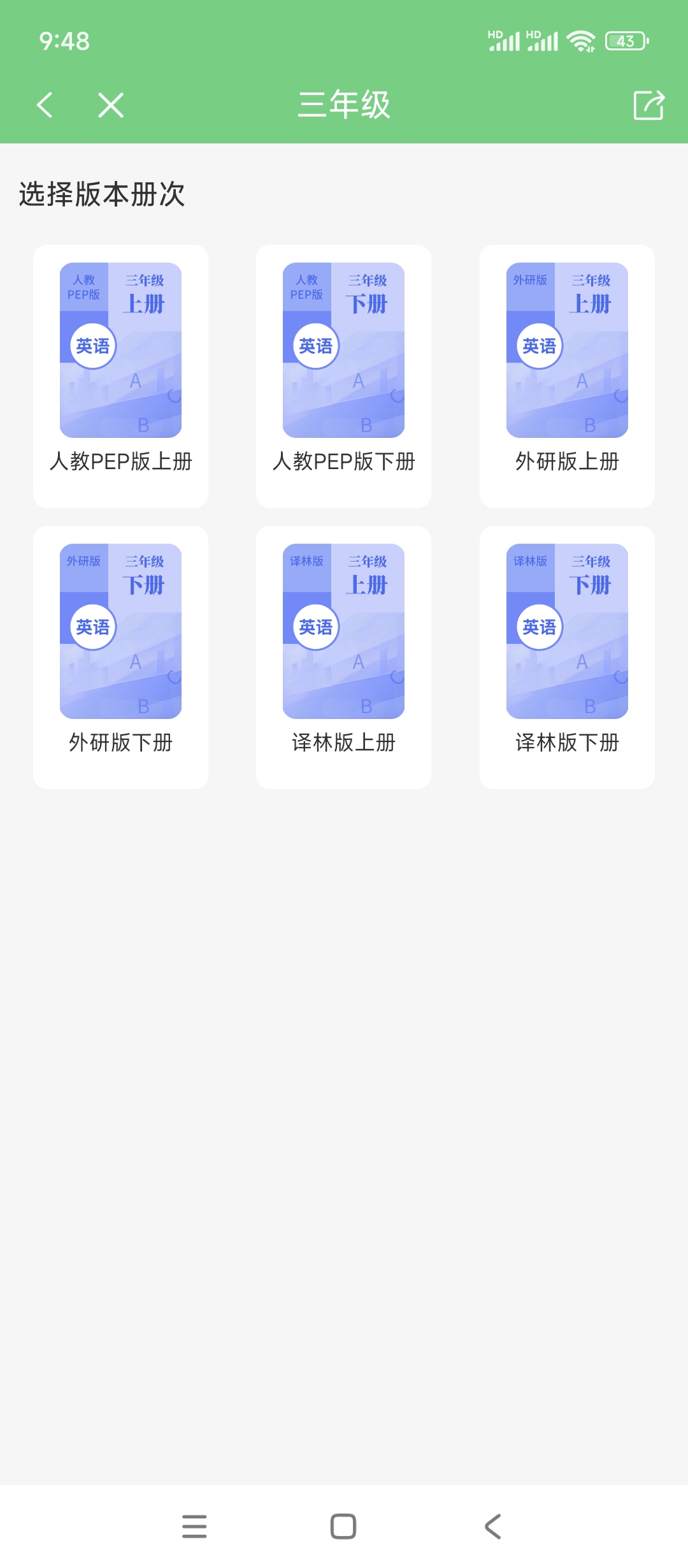The width and height of the screenshot is (688, 1568).
Task: Choose the 外研版上册 textbook
Action: pyautogui.click(x=567, y=376)
